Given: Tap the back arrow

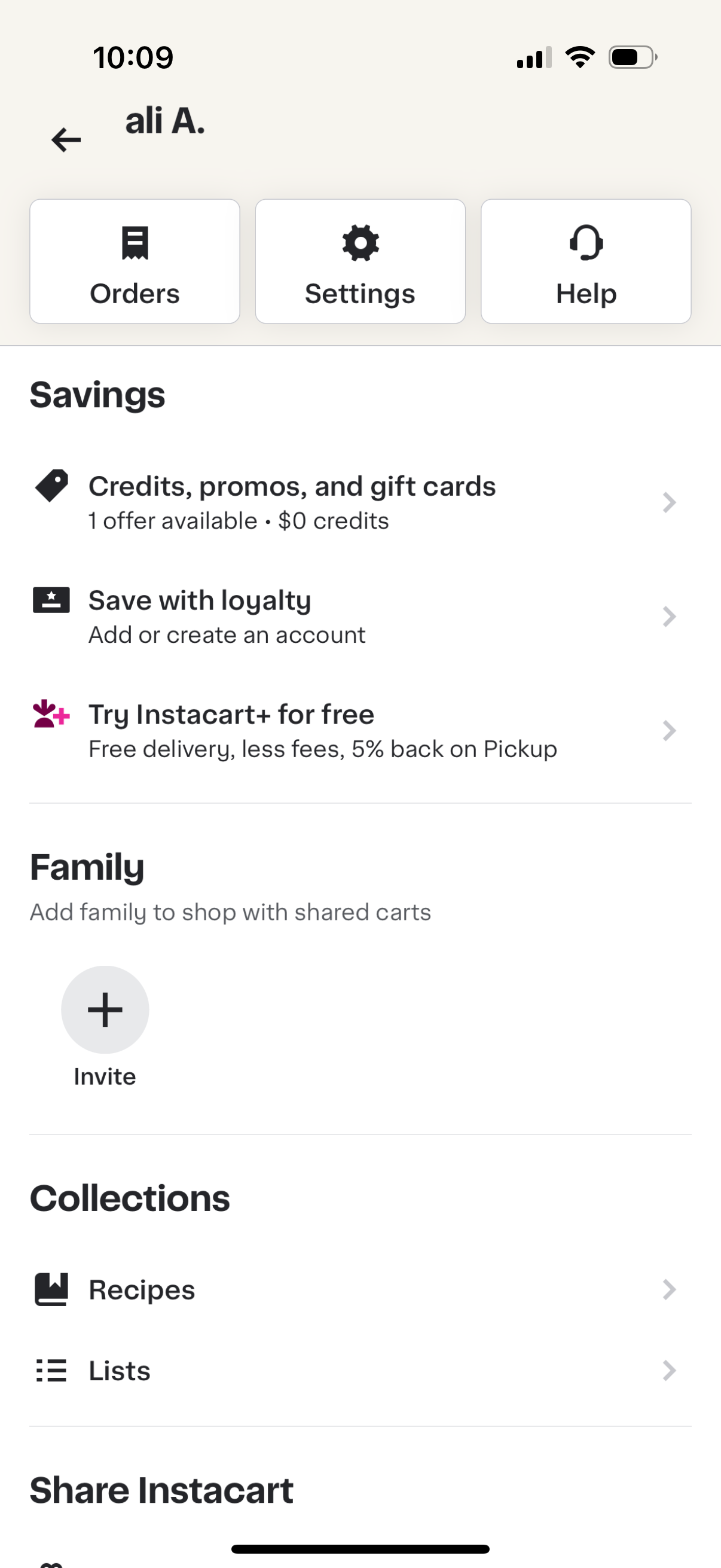Looking at the screenshot, I should tap(65, 139).
